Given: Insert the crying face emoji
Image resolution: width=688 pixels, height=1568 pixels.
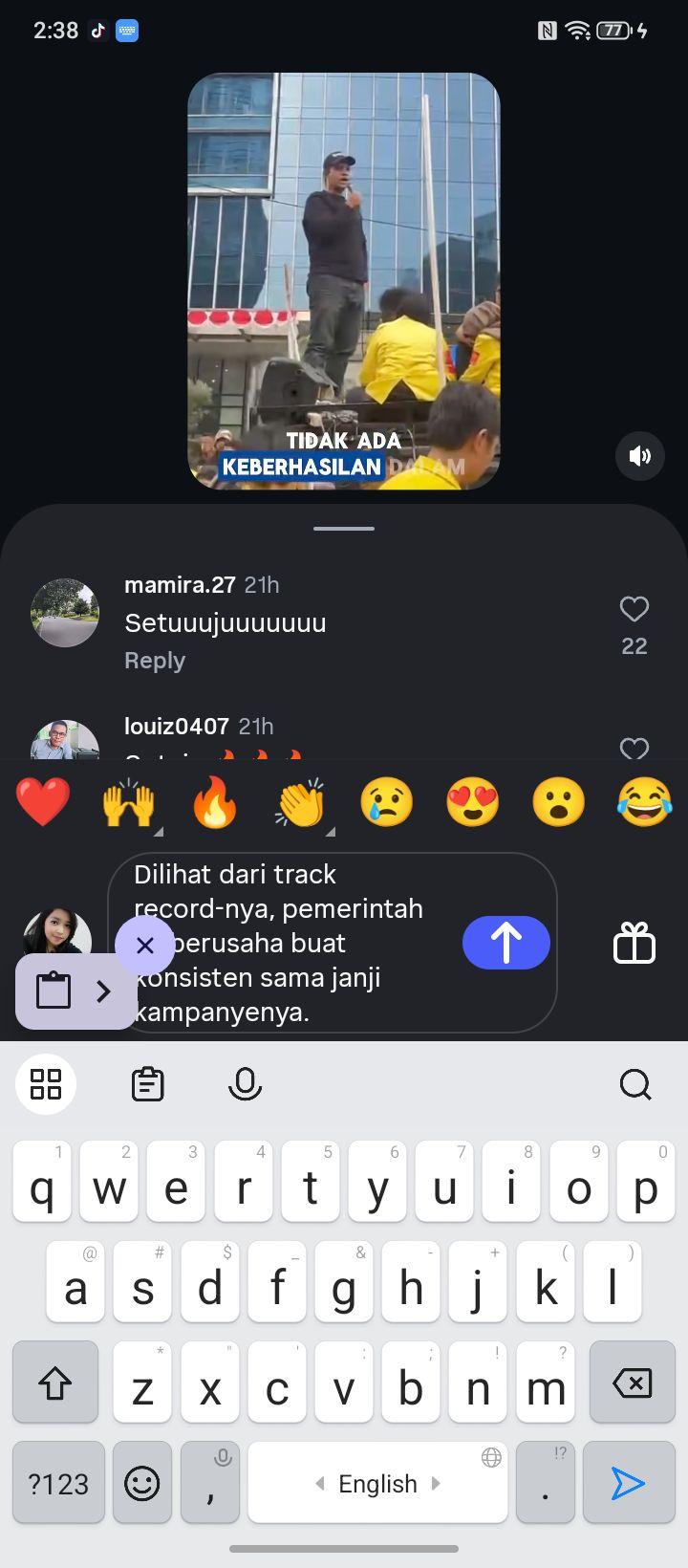Looking at the screenshot, I should pos(387,802).
